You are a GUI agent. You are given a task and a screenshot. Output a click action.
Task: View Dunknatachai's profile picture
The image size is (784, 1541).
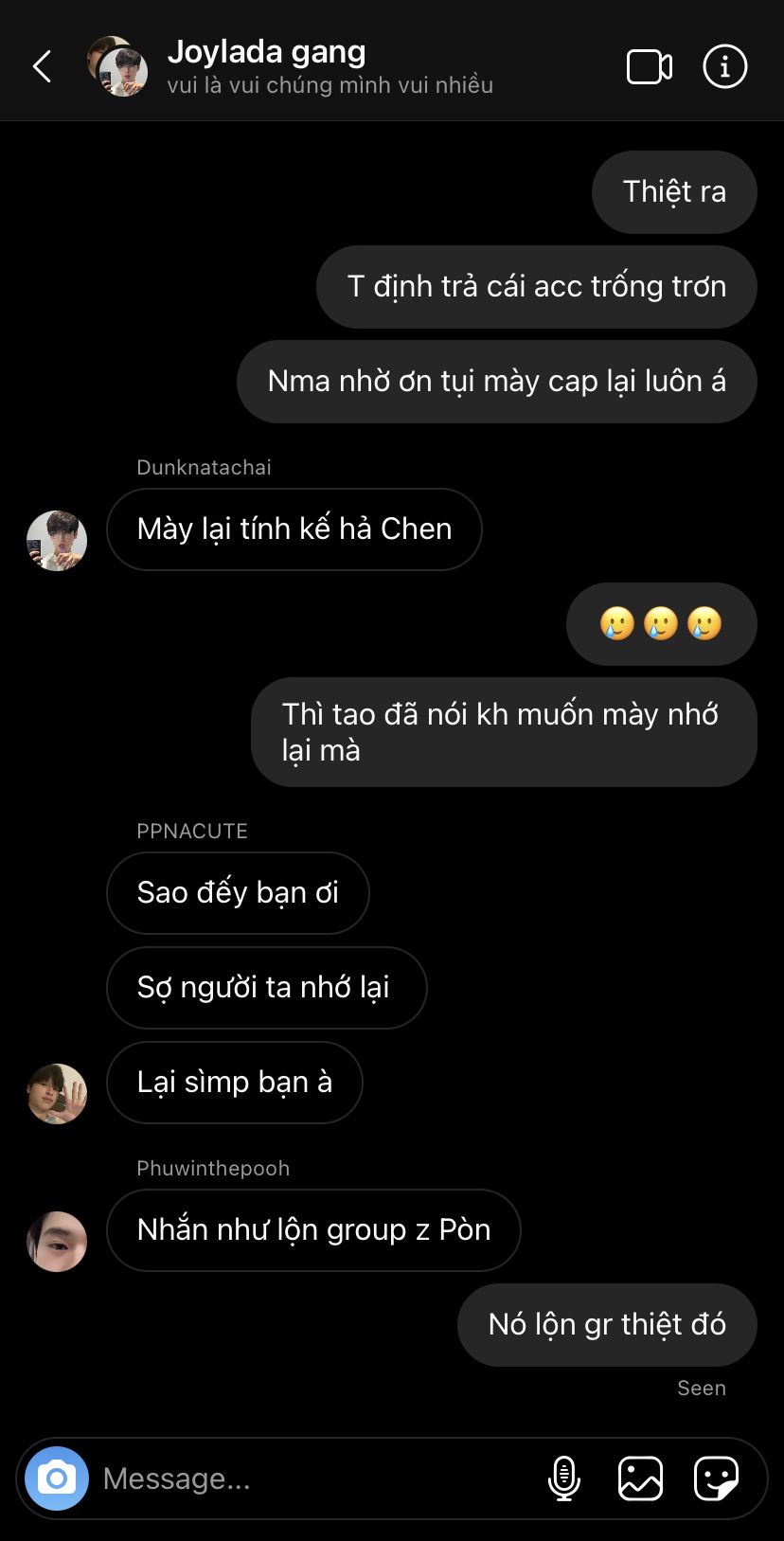(x=57, y=541)
